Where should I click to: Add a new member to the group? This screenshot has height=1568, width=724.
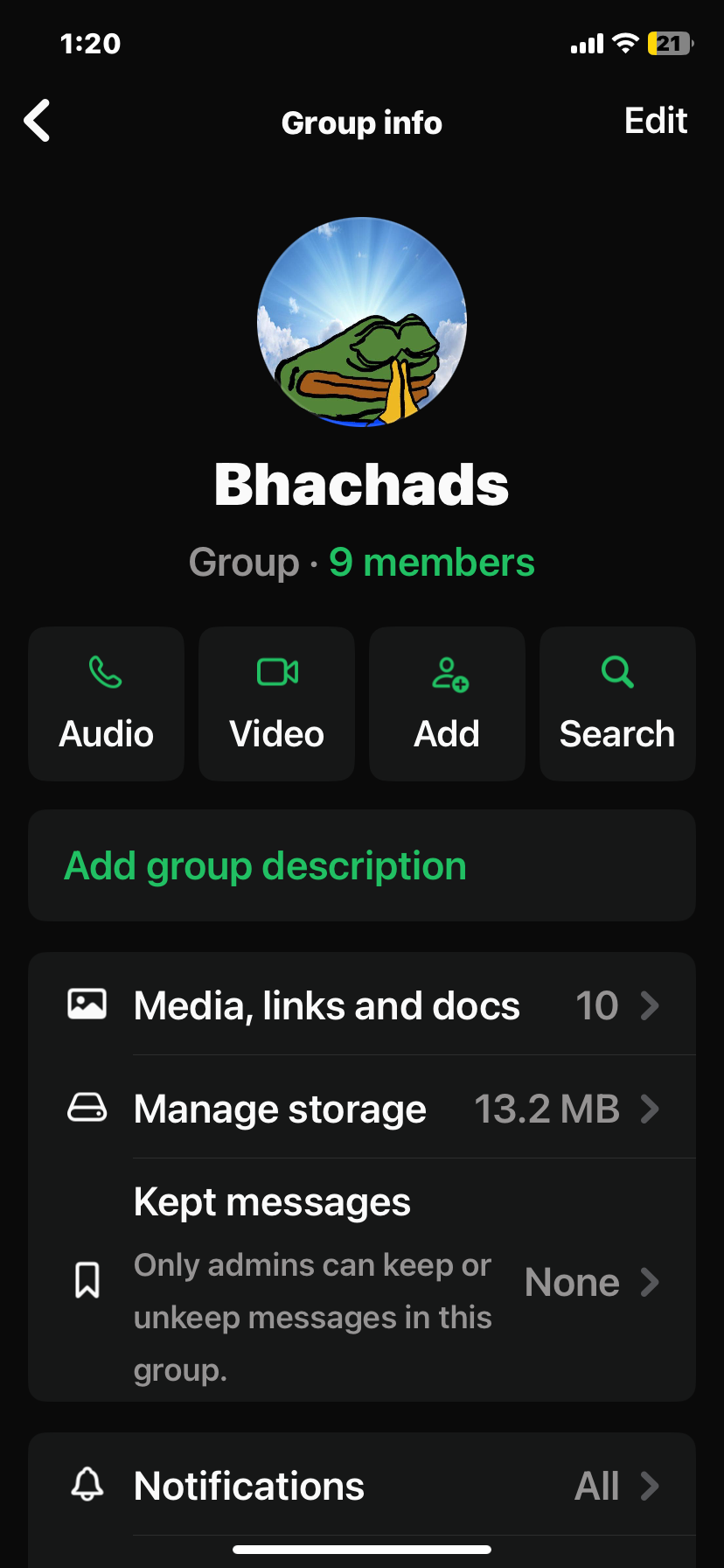[x=447, y=703]
